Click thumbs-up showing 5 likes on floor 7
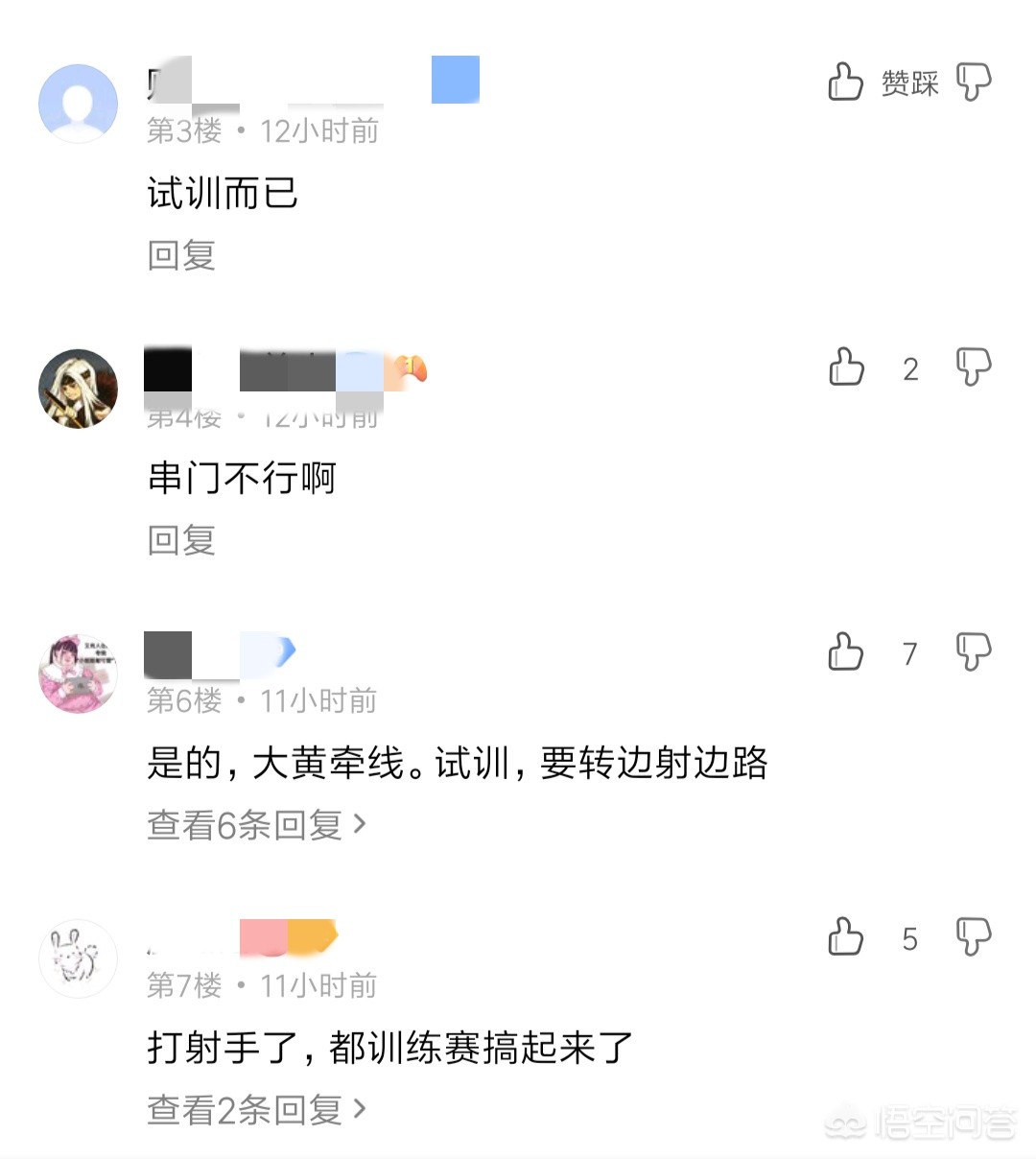This screenshot has width=1036, height=1159. 845,939
